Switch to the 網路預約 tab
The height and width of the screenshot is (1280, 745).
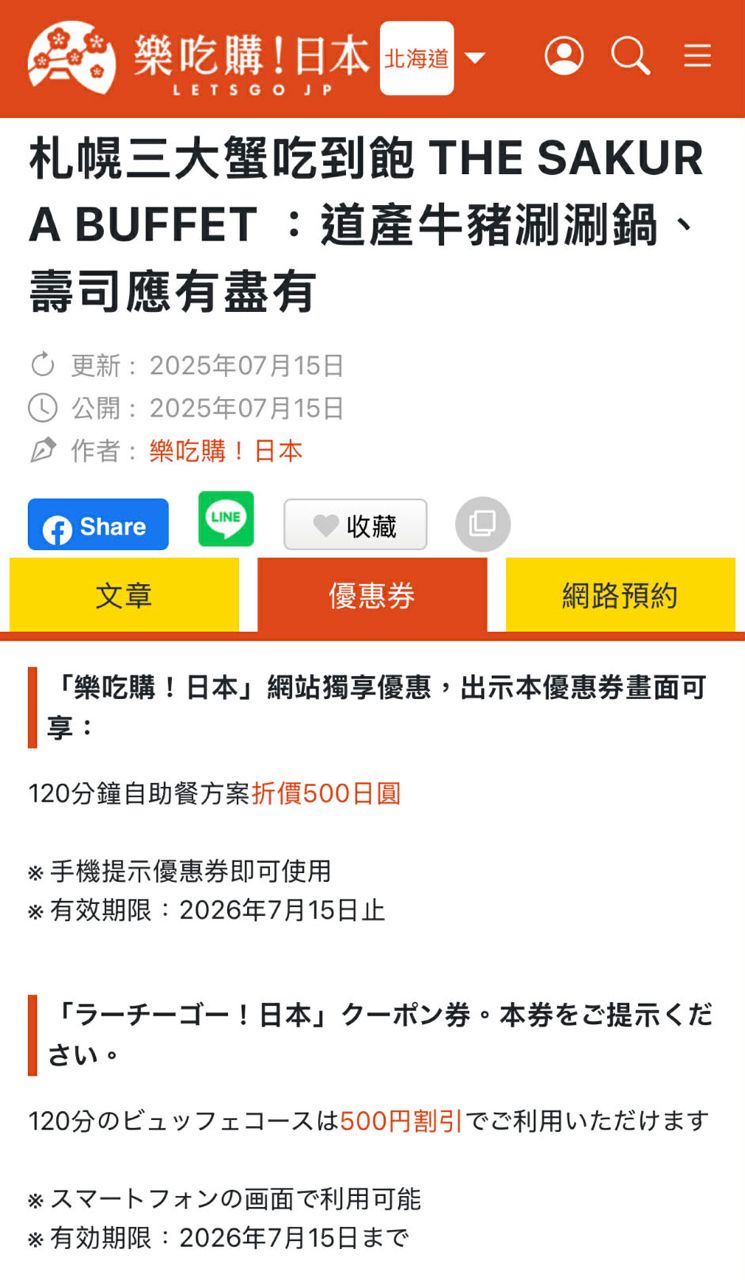(620, 596)
